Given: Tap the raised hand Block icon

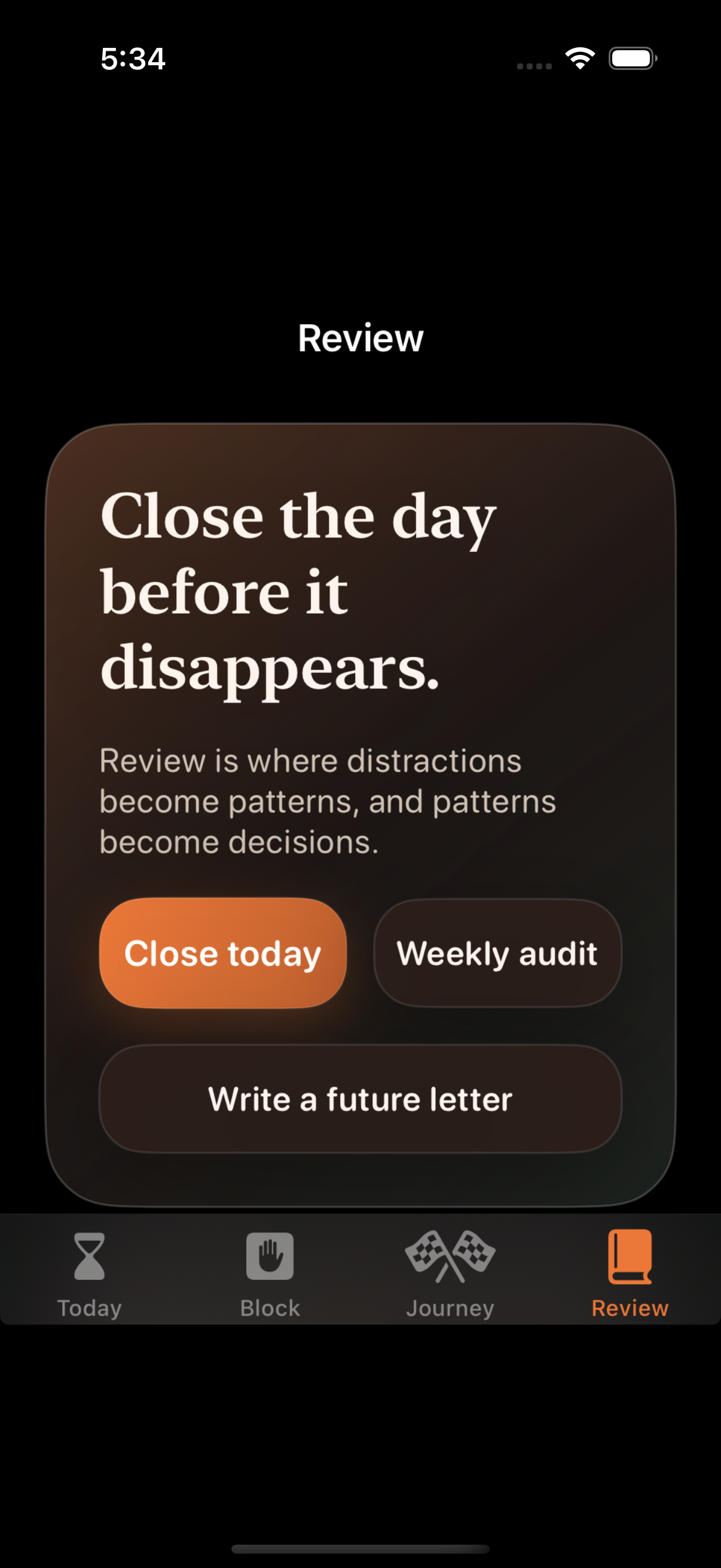Looking at the screenshot, I should pos(270,1255).
